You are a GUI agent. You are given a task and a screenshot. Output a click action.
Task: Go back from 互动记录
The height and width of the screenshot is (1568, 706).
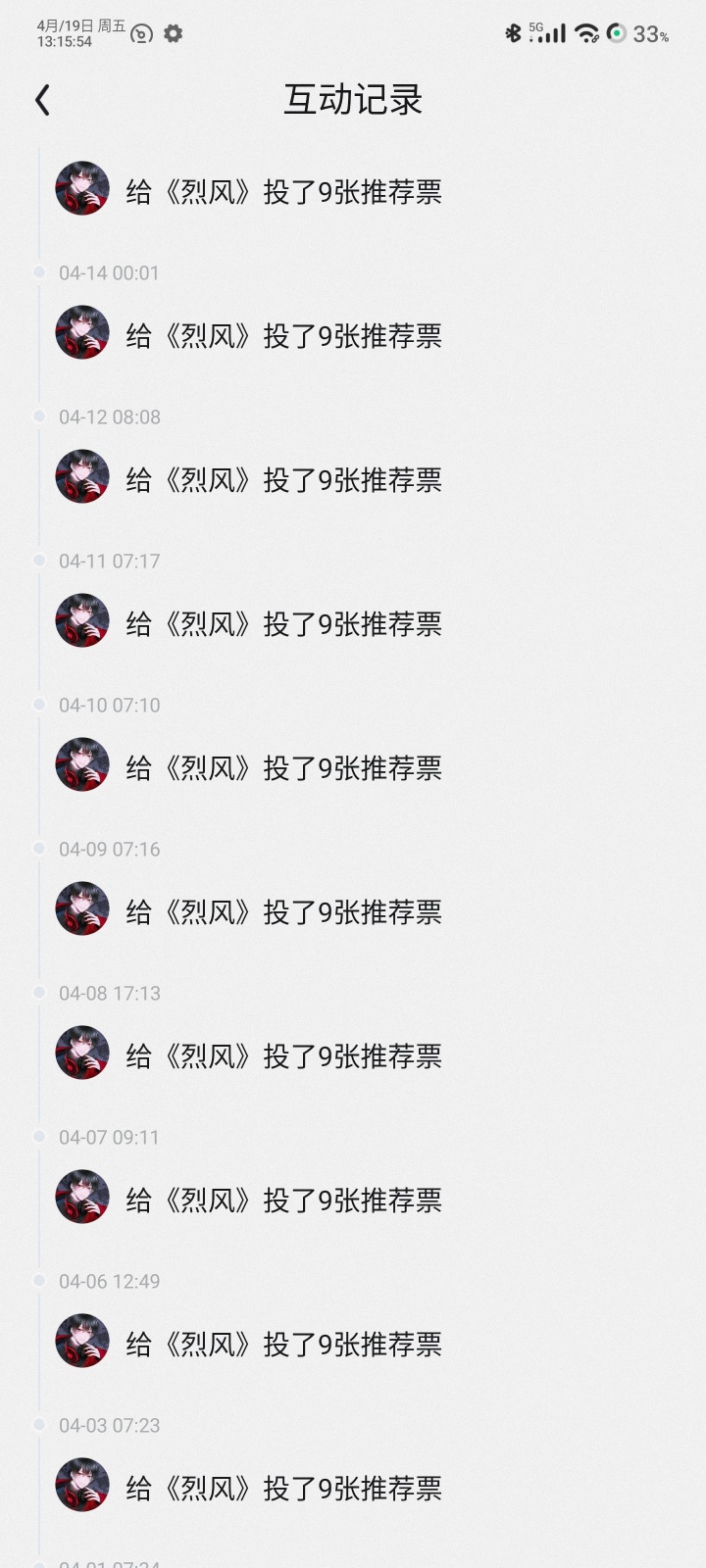42,100
